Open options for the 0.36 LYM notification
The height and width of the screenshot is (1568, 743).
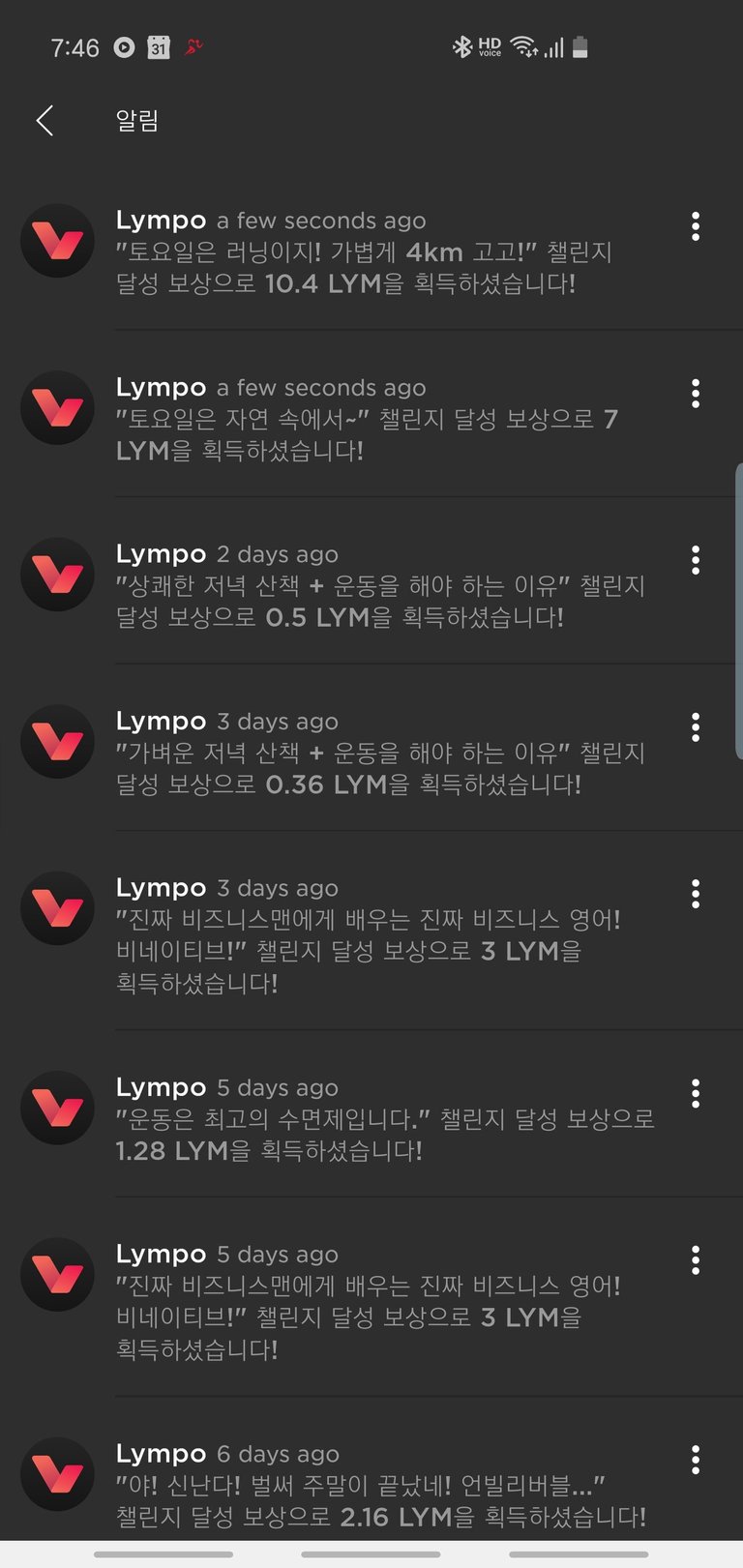[696, 727]
